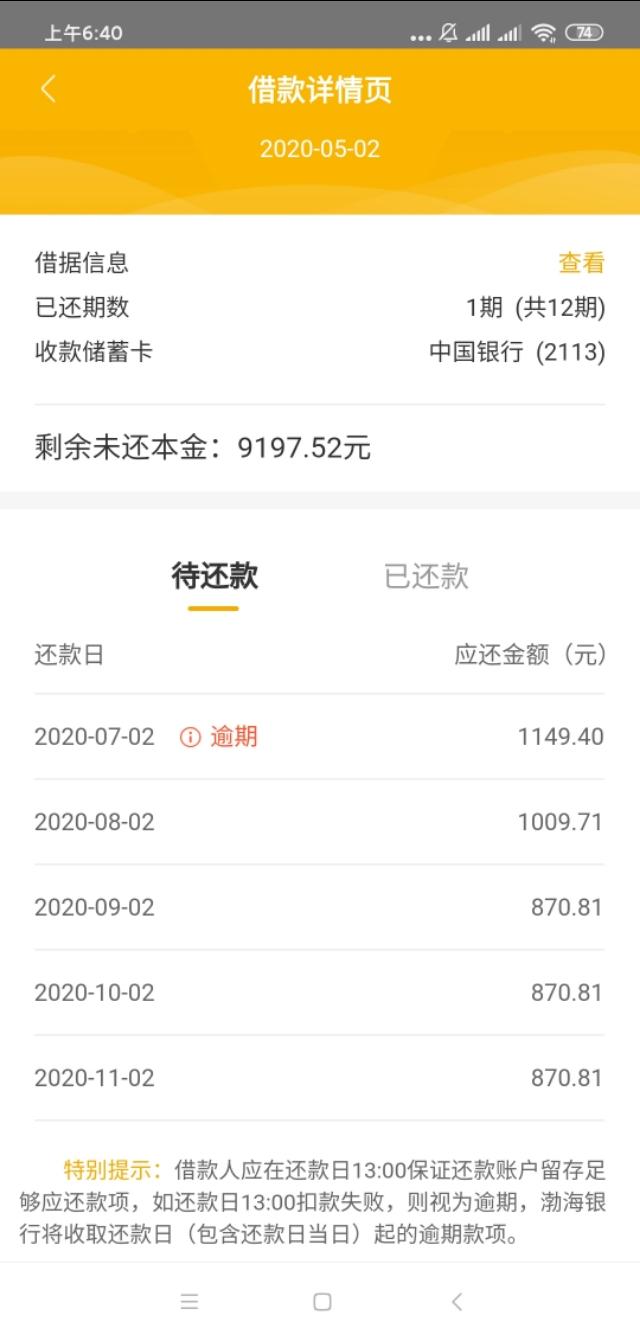Select the 待还款 tab
The height and width of the screenshot is (1338, 640).
[214, 576]
